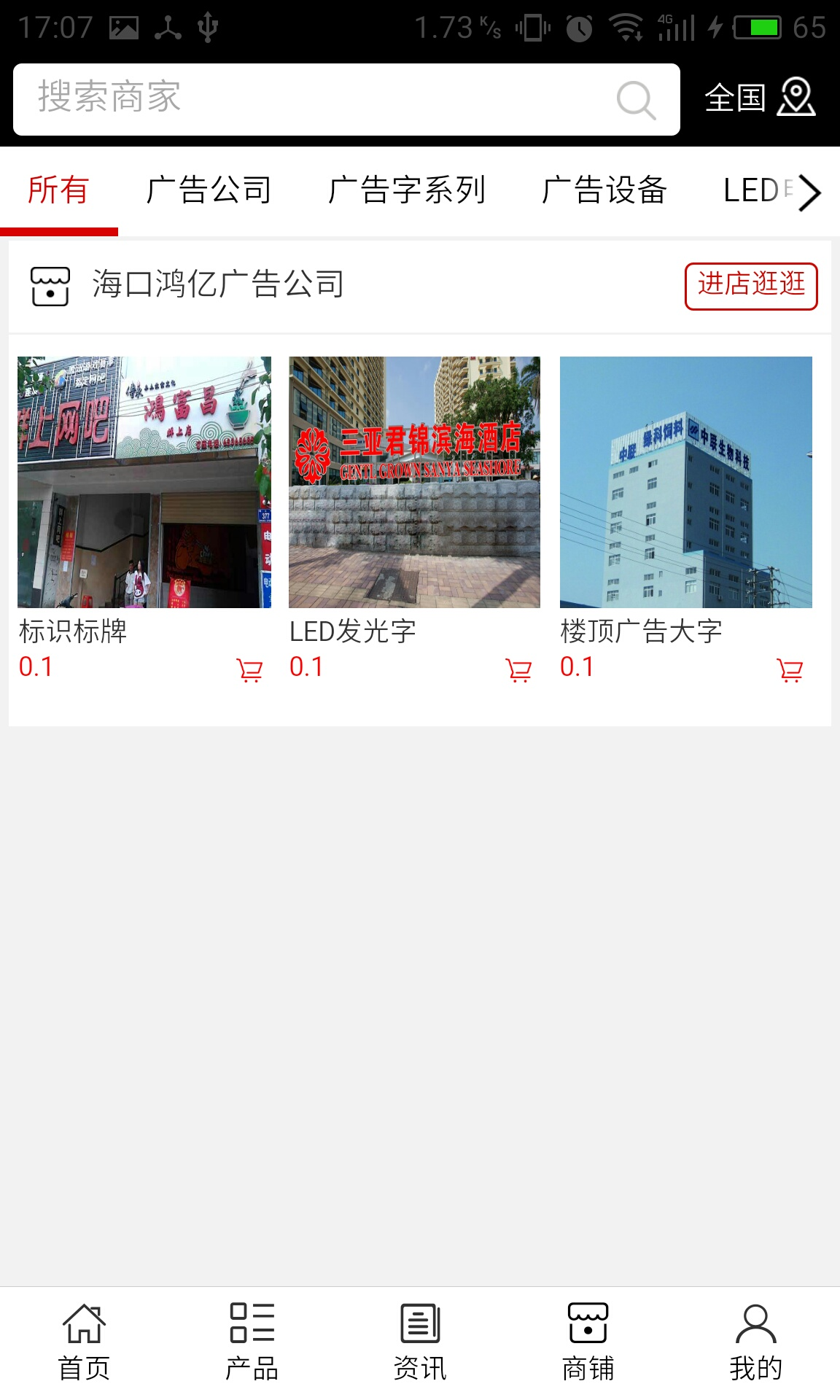Select the 商铺 tab

pyautogui.click(x=588, y=1342)
